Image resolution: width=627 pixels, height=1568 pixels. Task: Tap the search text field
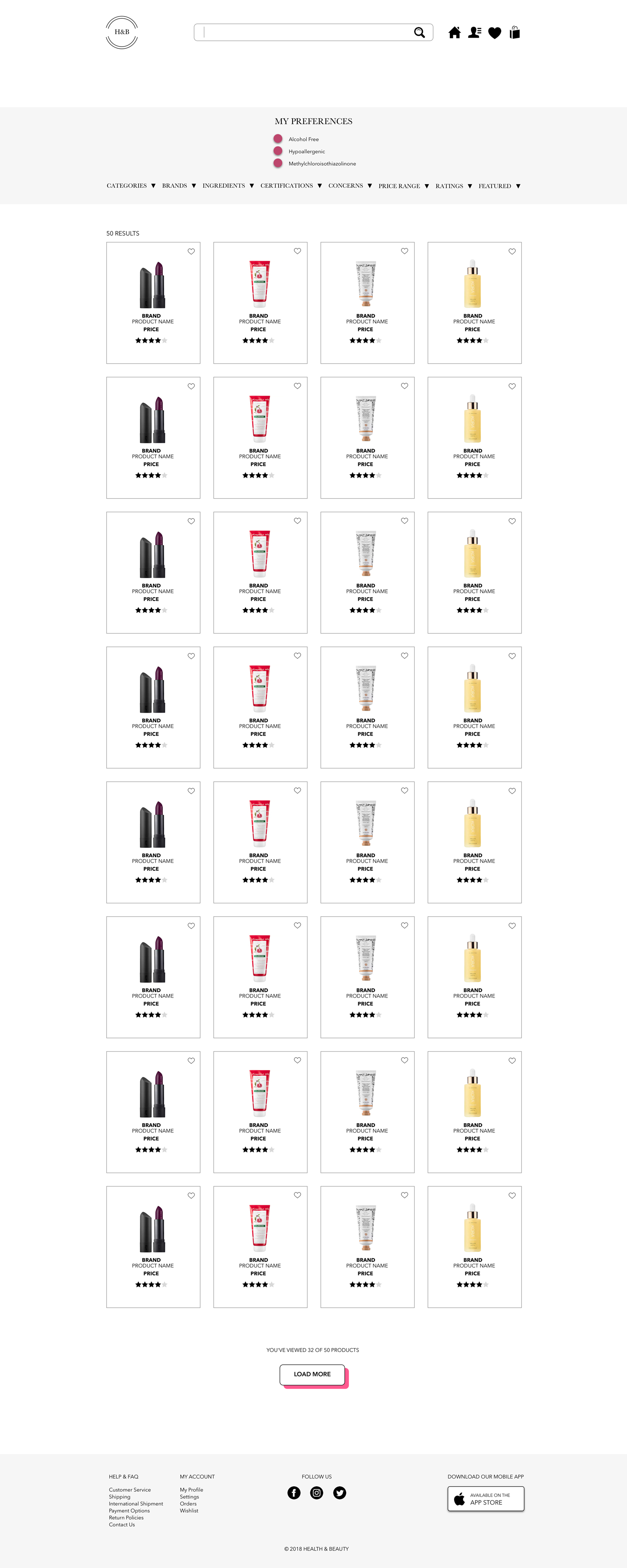point(305,32)
